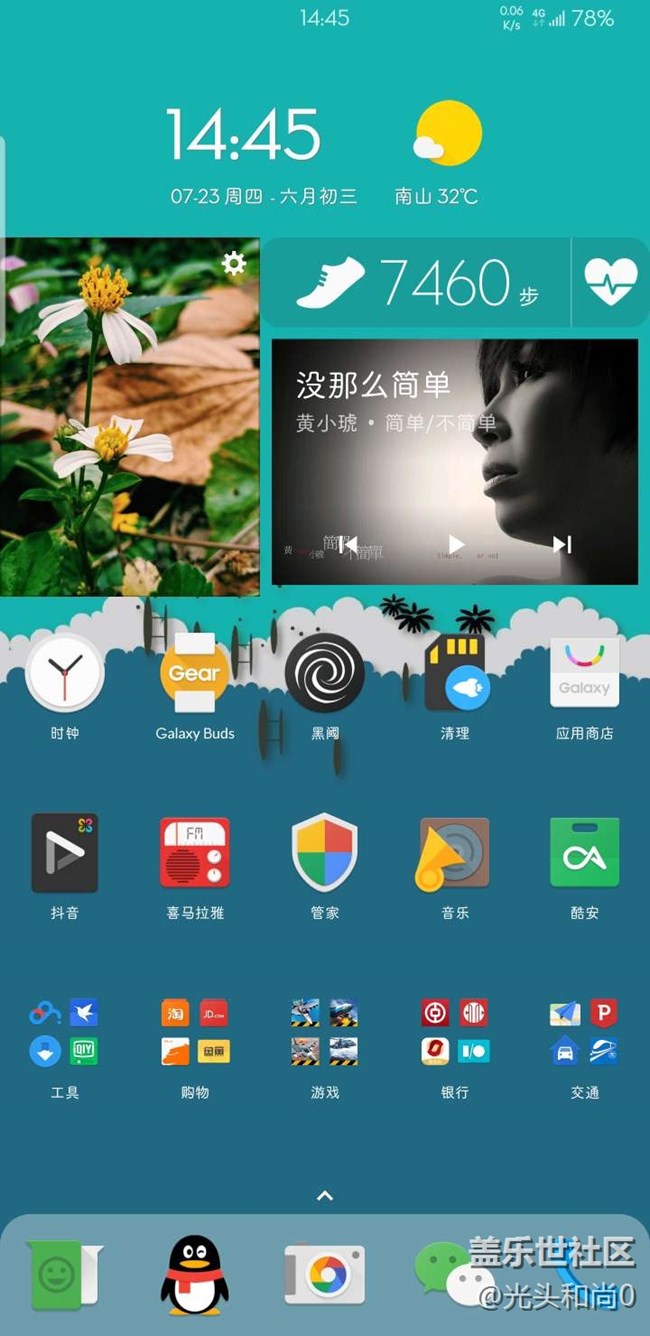The width and height of the screenshot is (650, 1336).
Task: Open the 应用商店 Galaxy store
Action: tap(585, 673)
